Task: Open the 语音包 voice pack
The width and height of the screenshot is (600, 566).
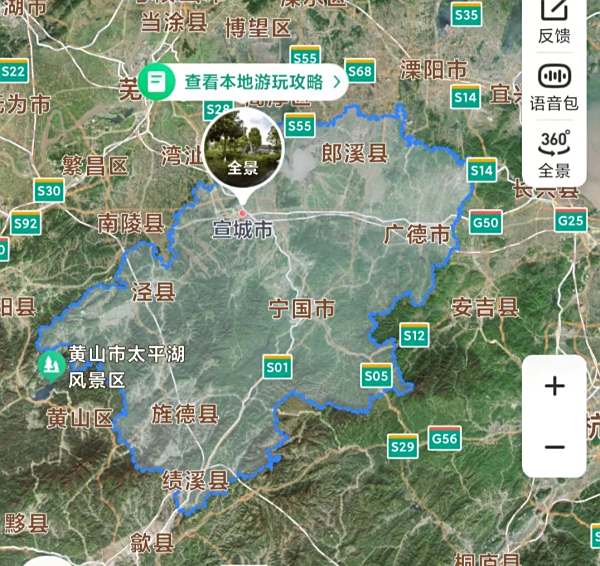Action: coord(554,86)
